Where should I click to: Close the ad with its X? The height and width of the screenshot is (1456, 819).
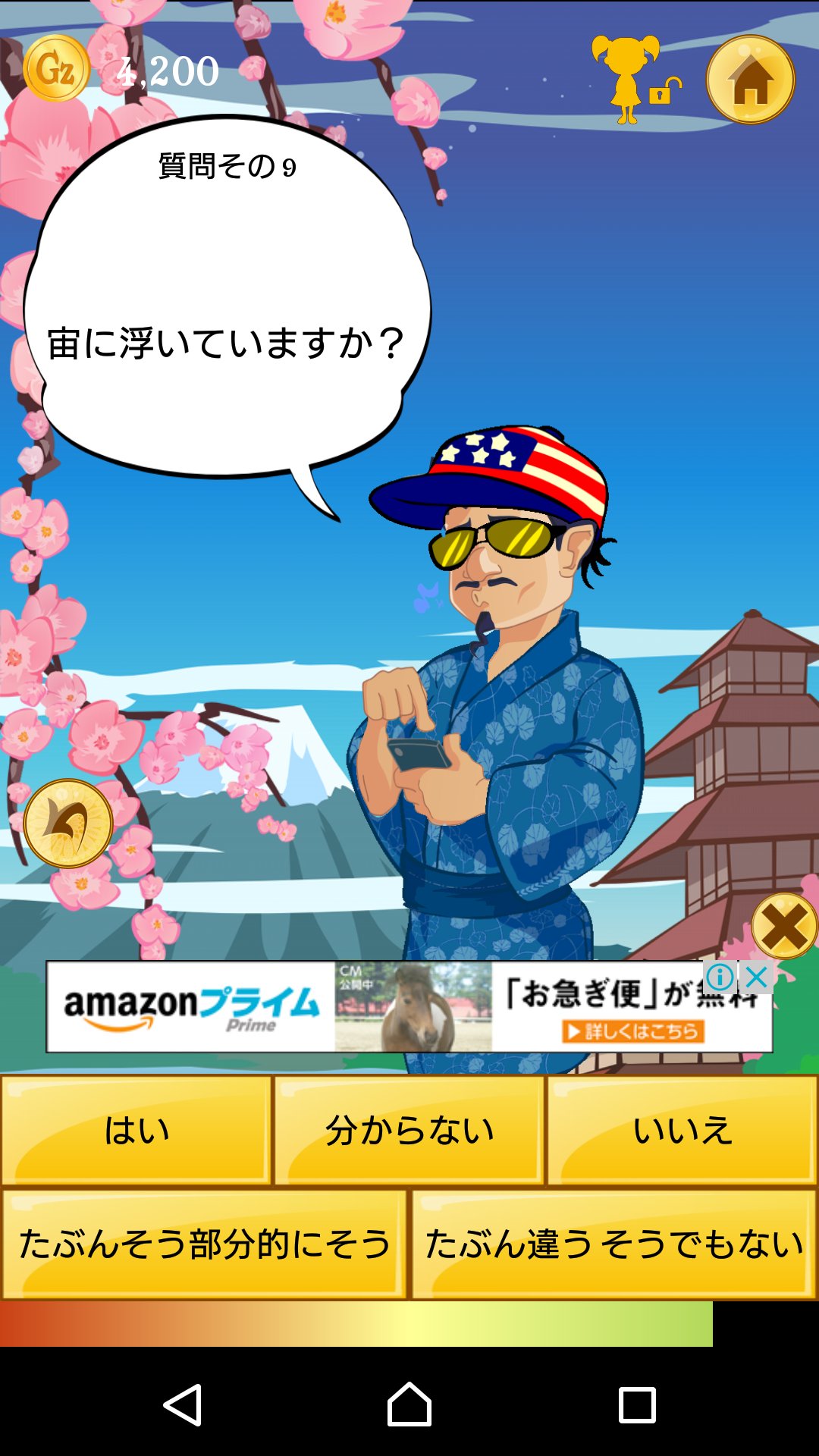click(756, 977)
